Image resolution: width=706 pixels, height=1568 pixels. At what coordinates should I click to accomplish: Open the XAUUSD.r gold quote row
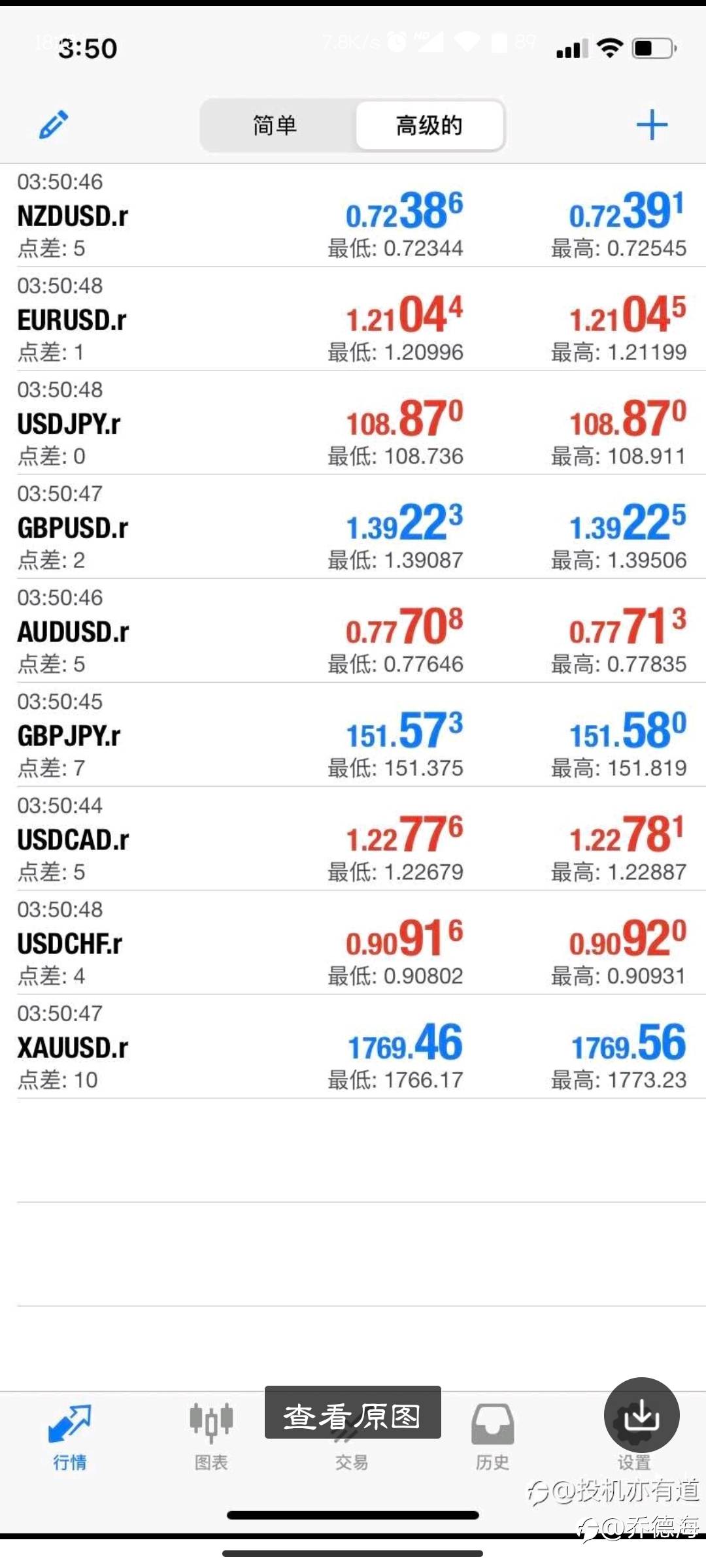pyautogui.click(x=353, y=1046)
